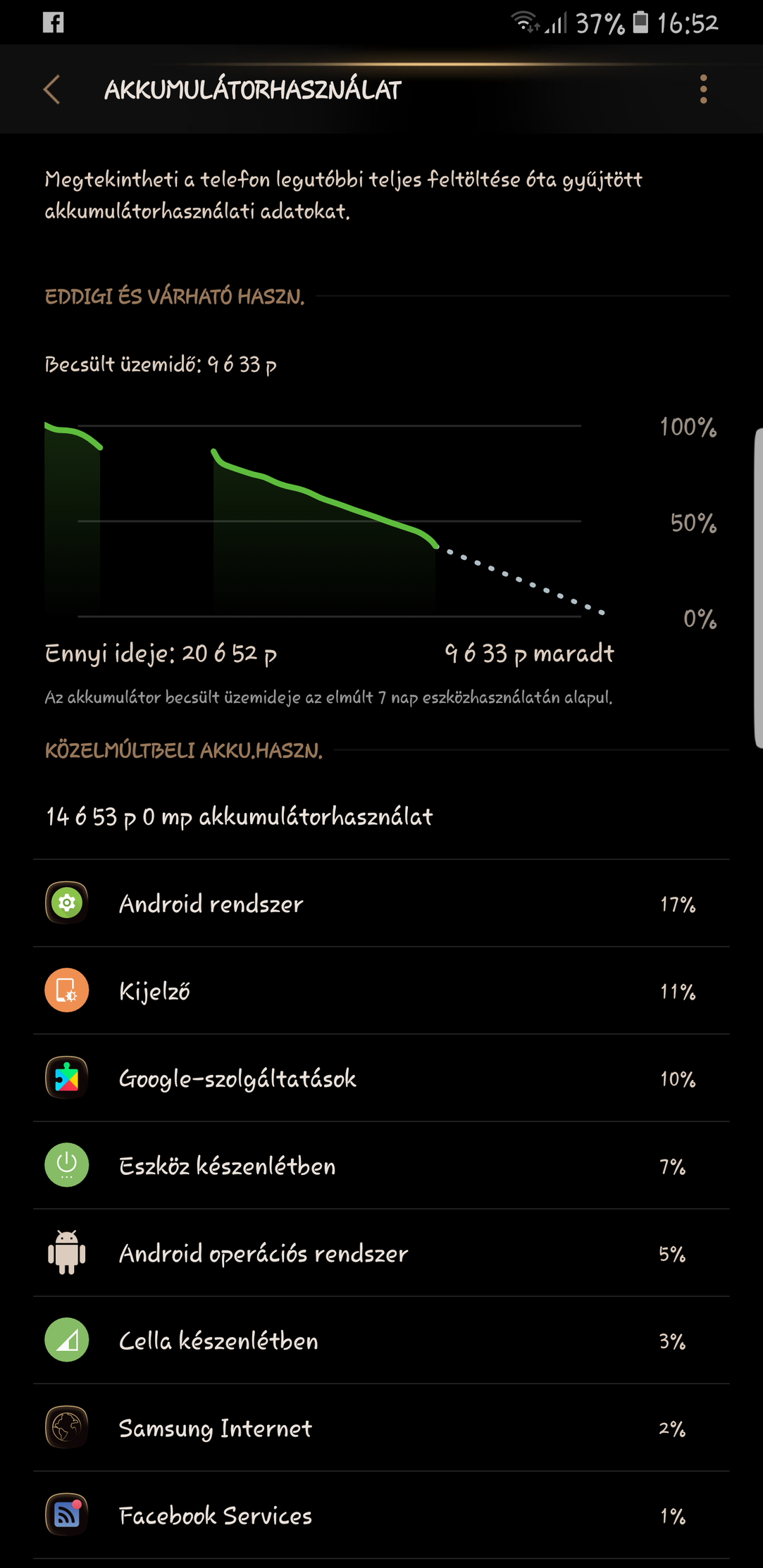The width and height of the screenshot is (763, 1568).
Task: Open the three-dot overflow menu
Action: tap(703, 89)
